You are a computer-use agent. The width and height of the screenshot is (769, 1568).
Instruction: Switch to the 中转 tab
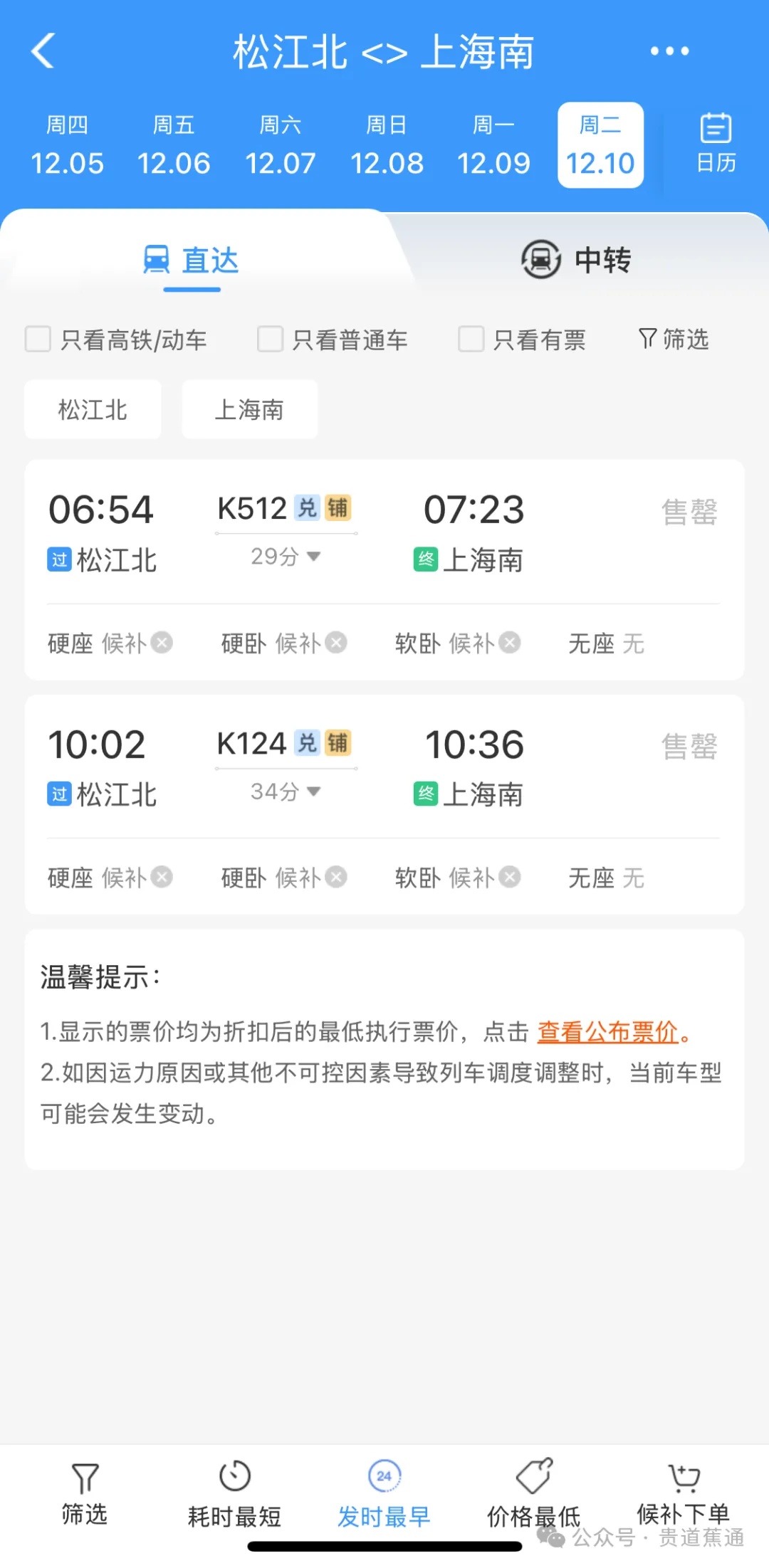[577, 260]
